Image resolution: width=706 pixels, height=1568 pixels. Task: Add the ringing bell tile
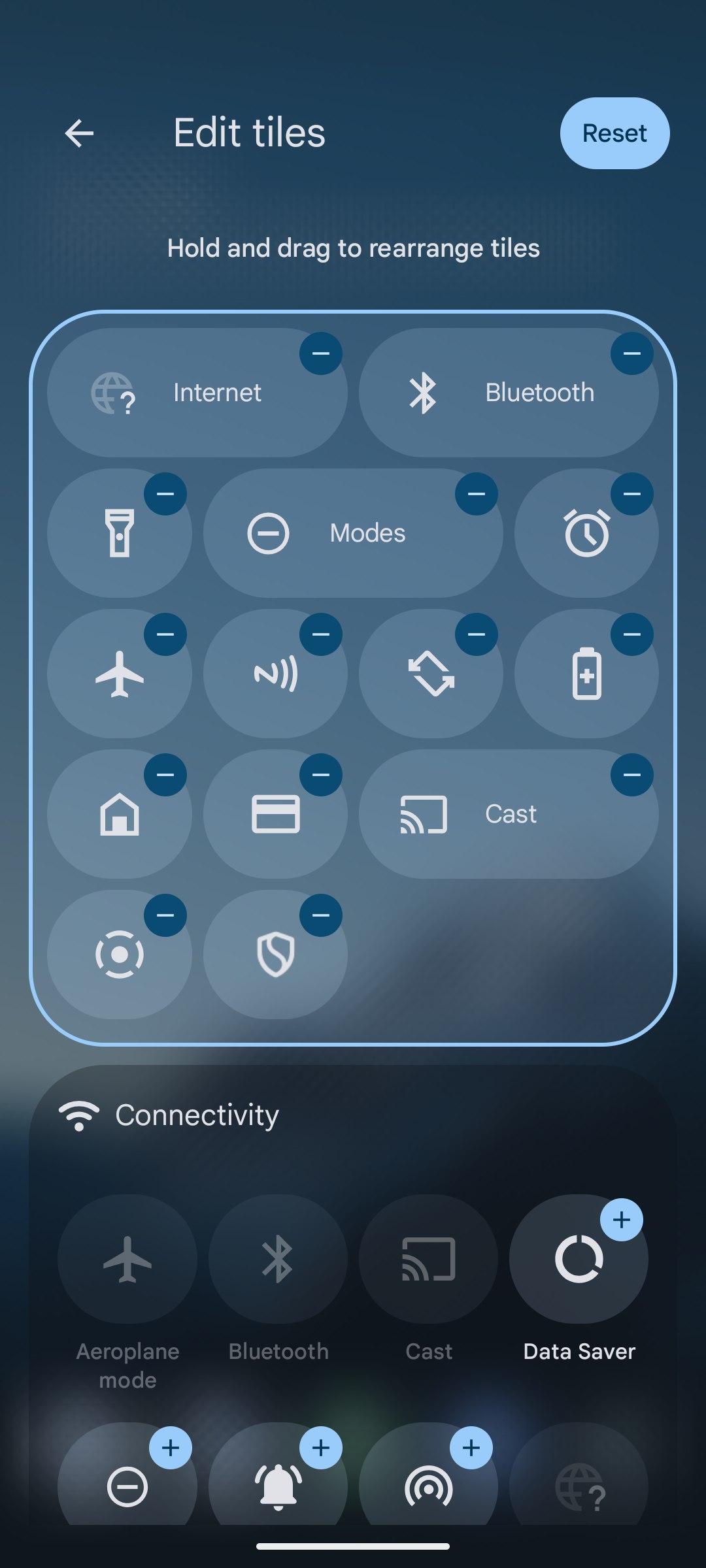click(x=321, y=1448)
